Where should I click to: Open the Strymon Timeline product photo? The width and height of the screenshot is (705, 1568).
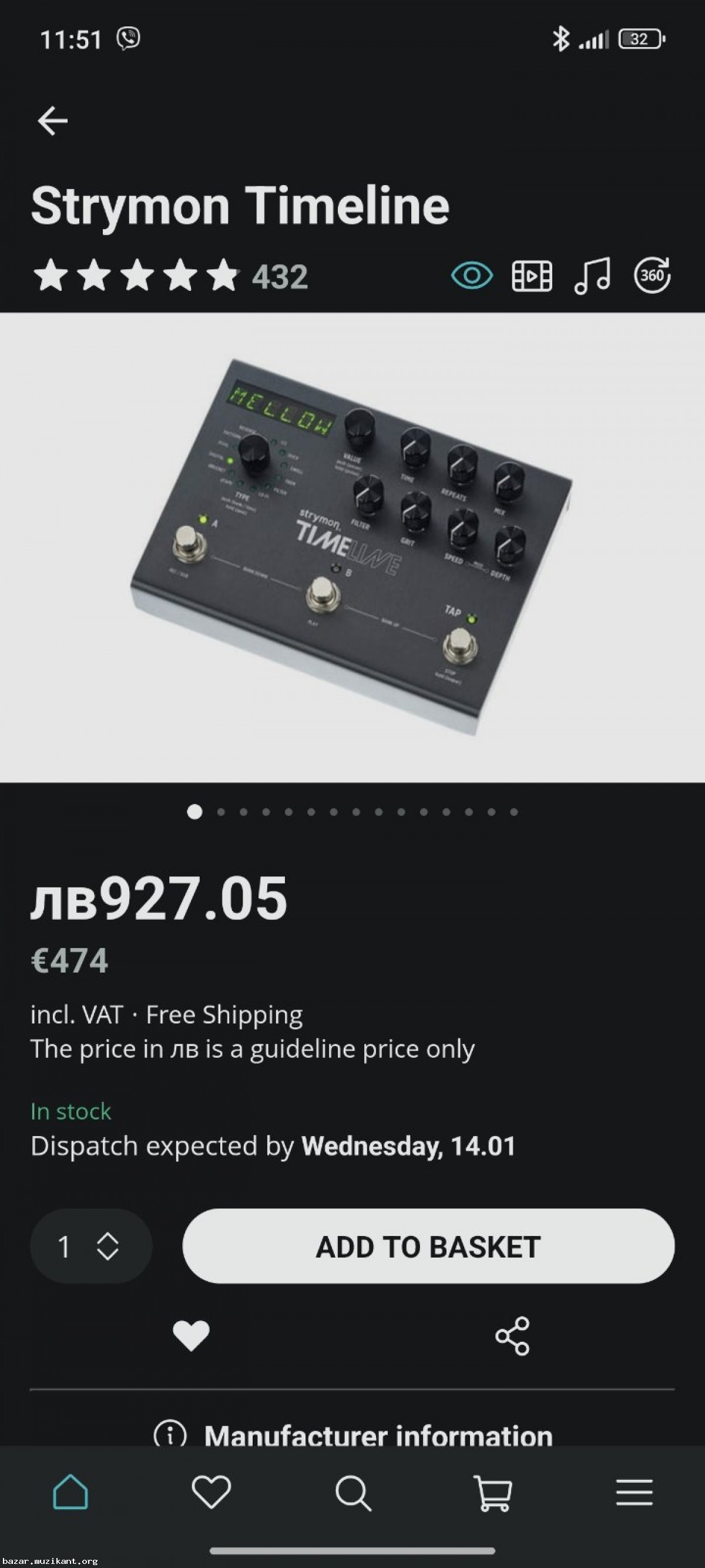click(352, 547)
